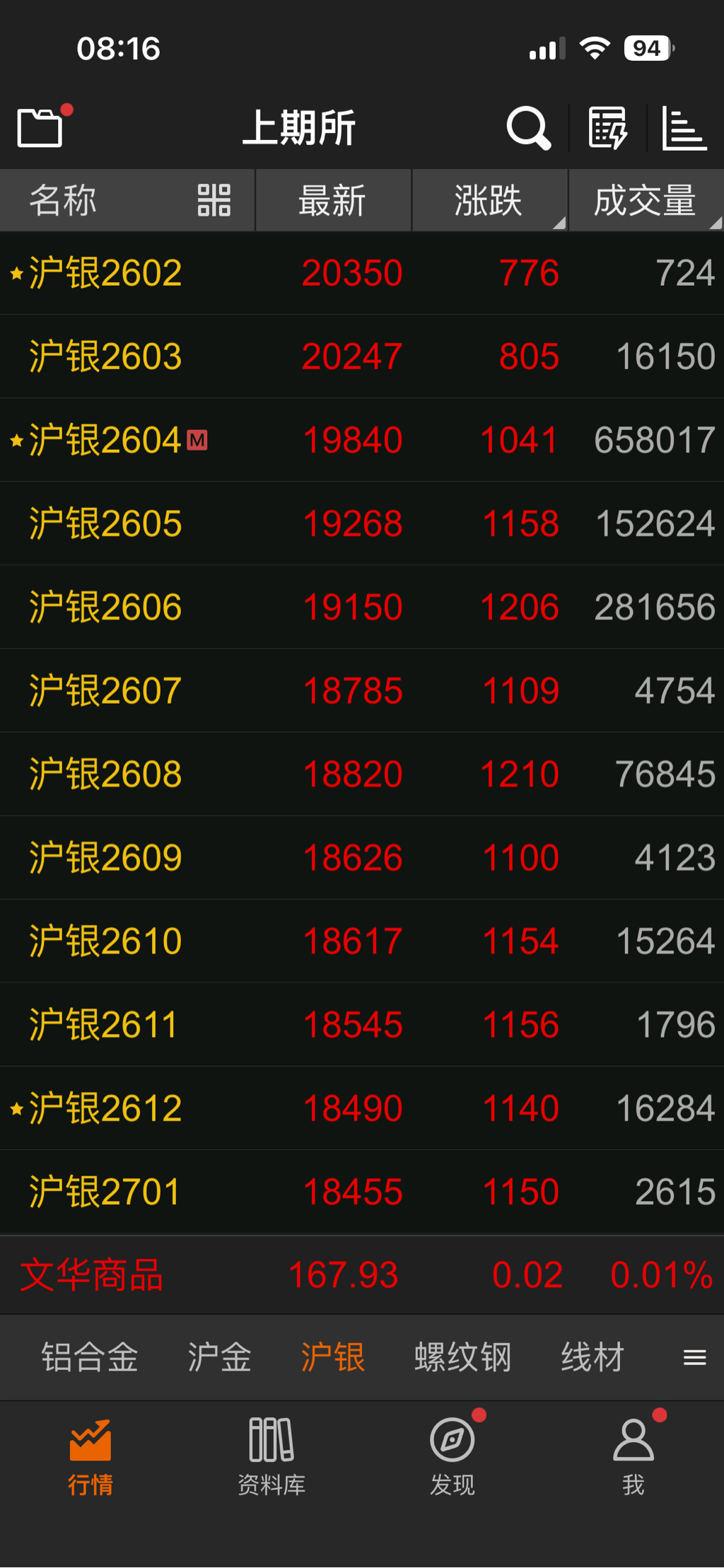724x1568 pixels.
Task: Sort by the 成交量 column
Action: (646, 200)
